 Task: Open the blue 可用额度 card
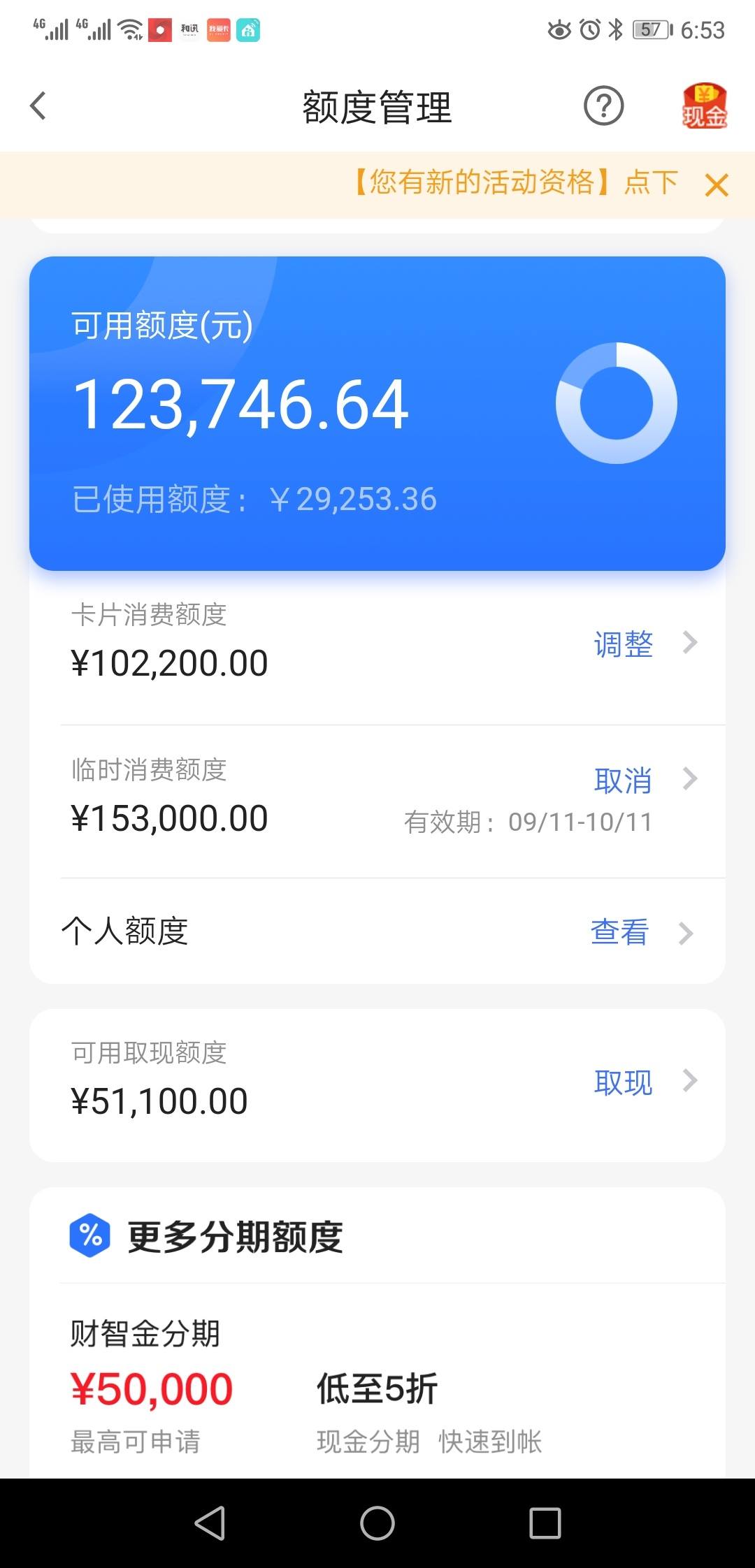point(377,414)
